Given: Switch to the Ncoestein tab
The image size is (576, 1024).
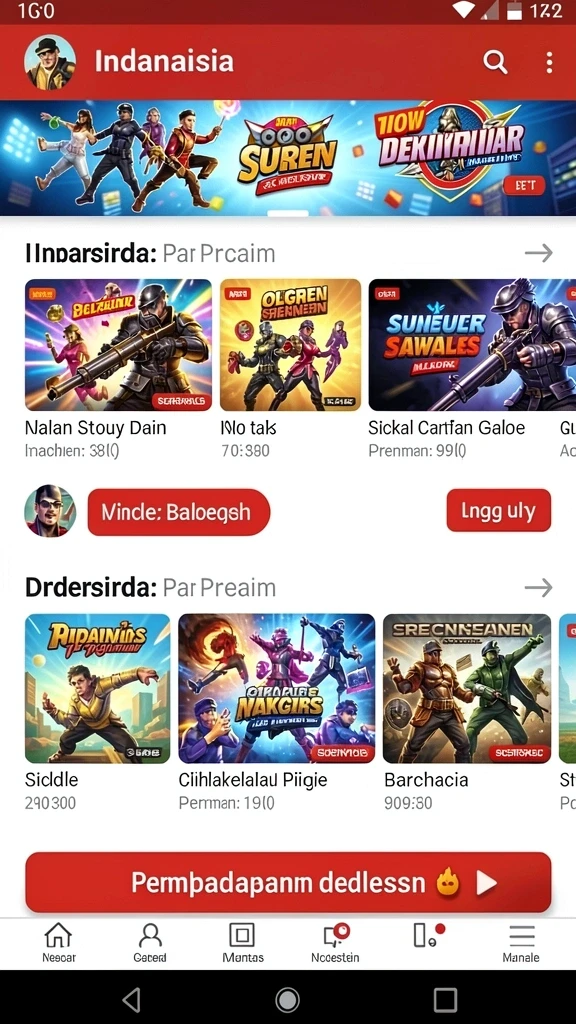Looking at the screenshot, I should [x=335, y=943].
